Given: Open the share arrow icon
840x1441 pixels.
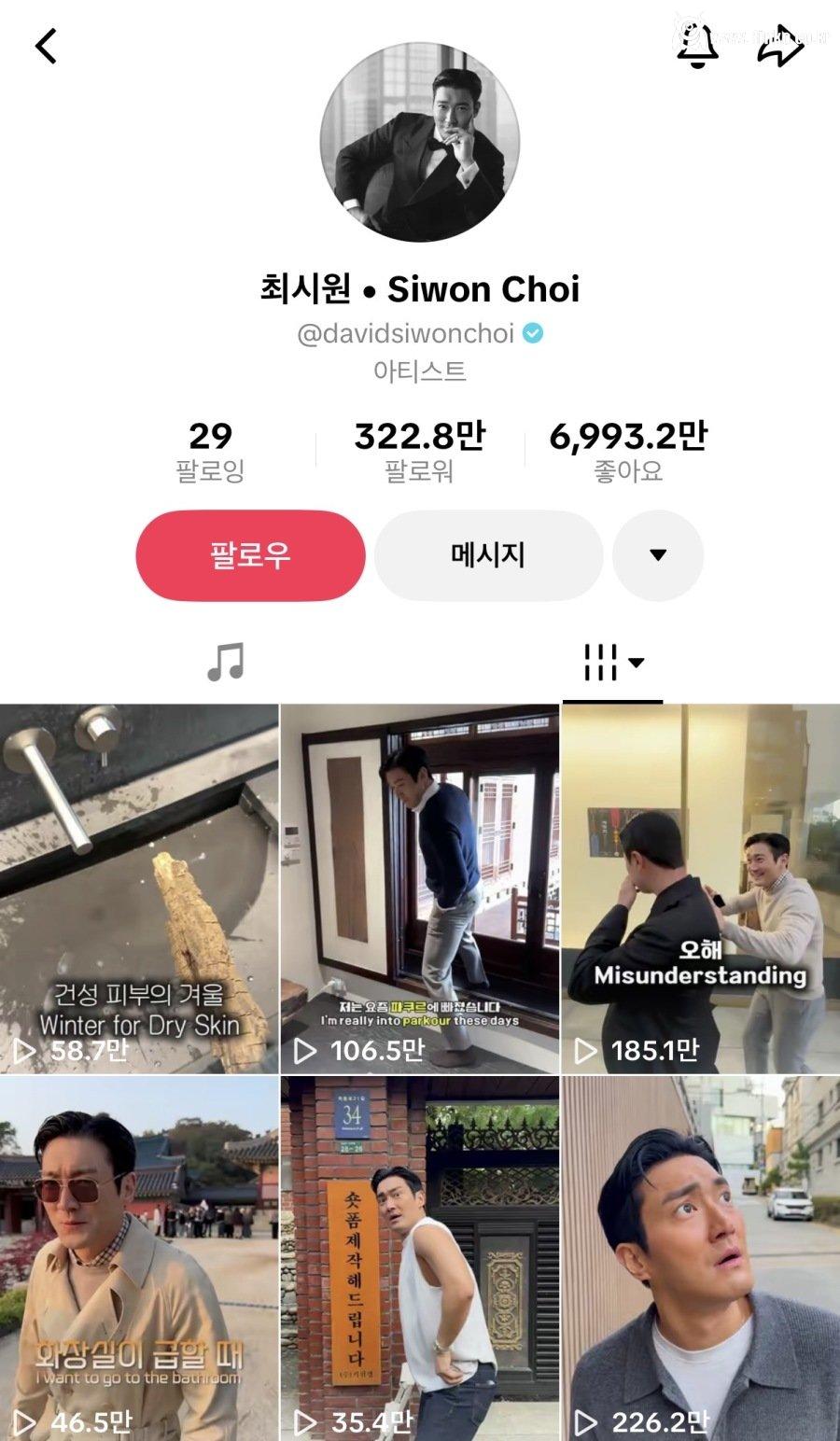Looking at the screenshot, I should pos(782,46).
